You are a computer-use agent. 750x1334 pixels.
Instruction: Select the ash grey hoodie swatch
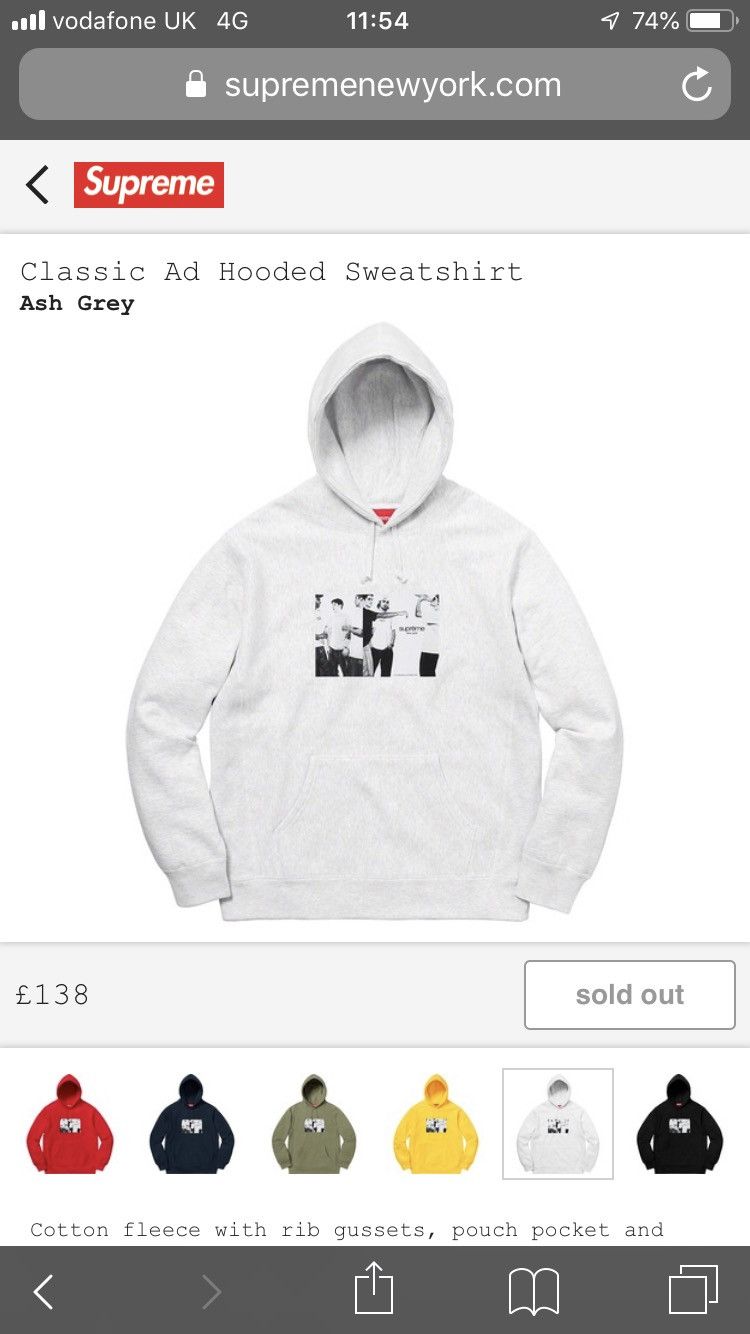click(558, 1124)
